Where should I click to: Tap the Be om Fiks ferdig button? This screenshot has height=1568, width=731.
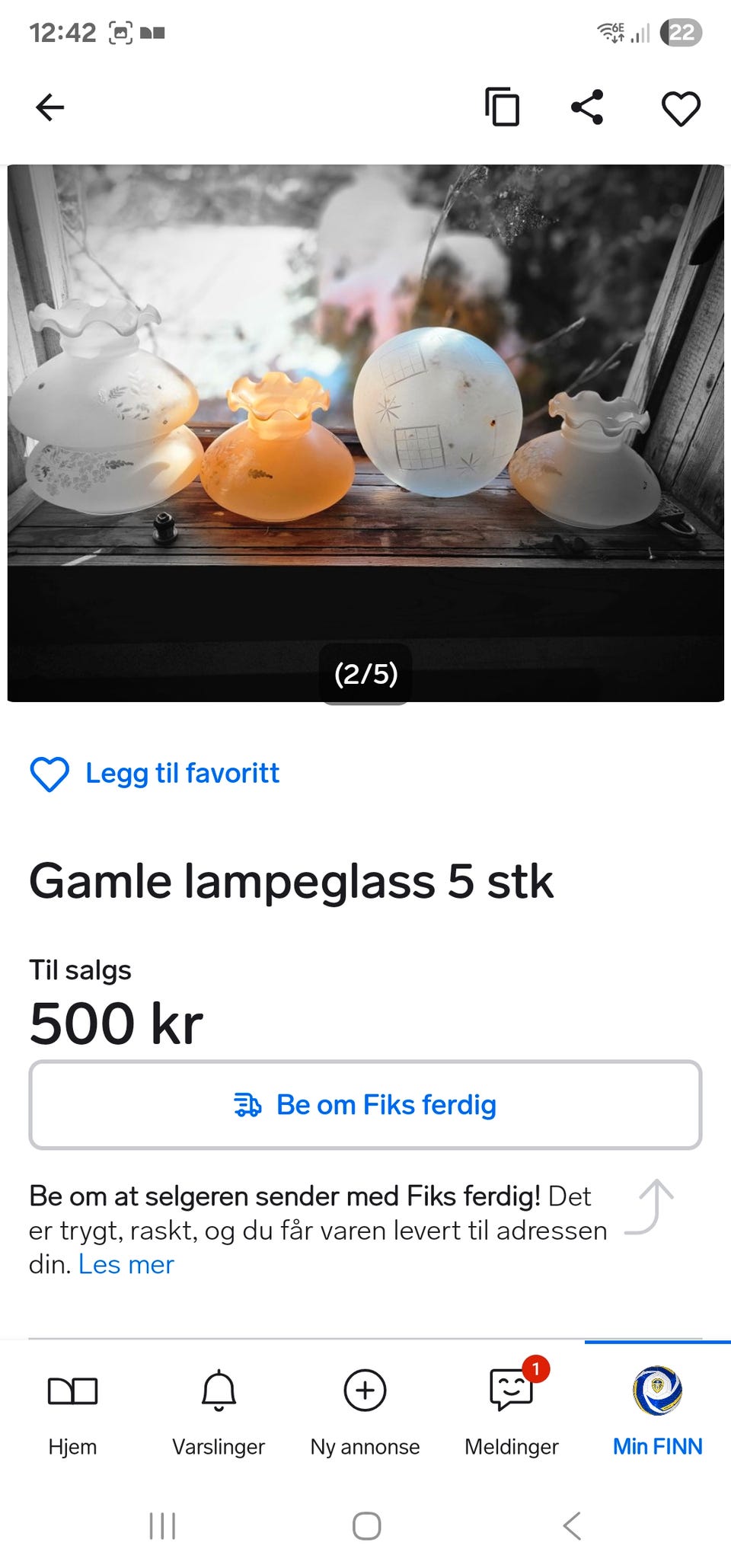point(364,1104)
